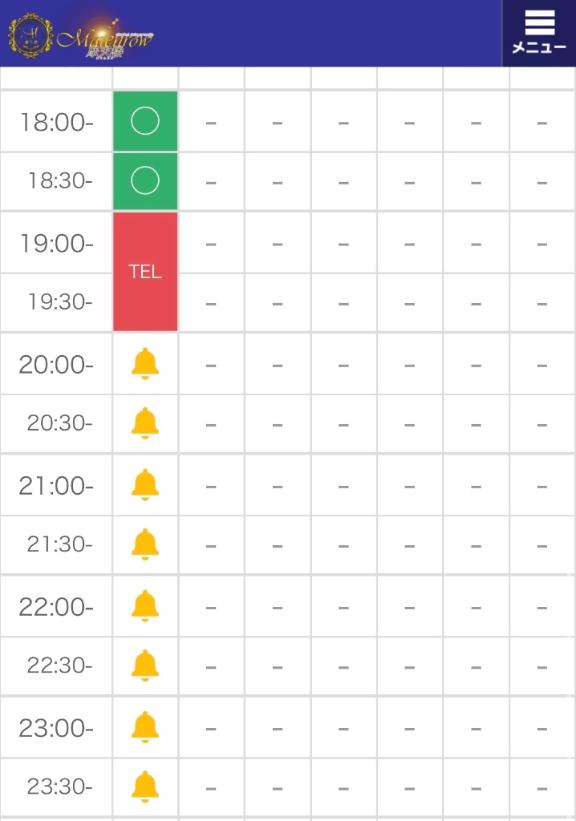Open the メニュー hamburger menu

(x=539, y=33)
